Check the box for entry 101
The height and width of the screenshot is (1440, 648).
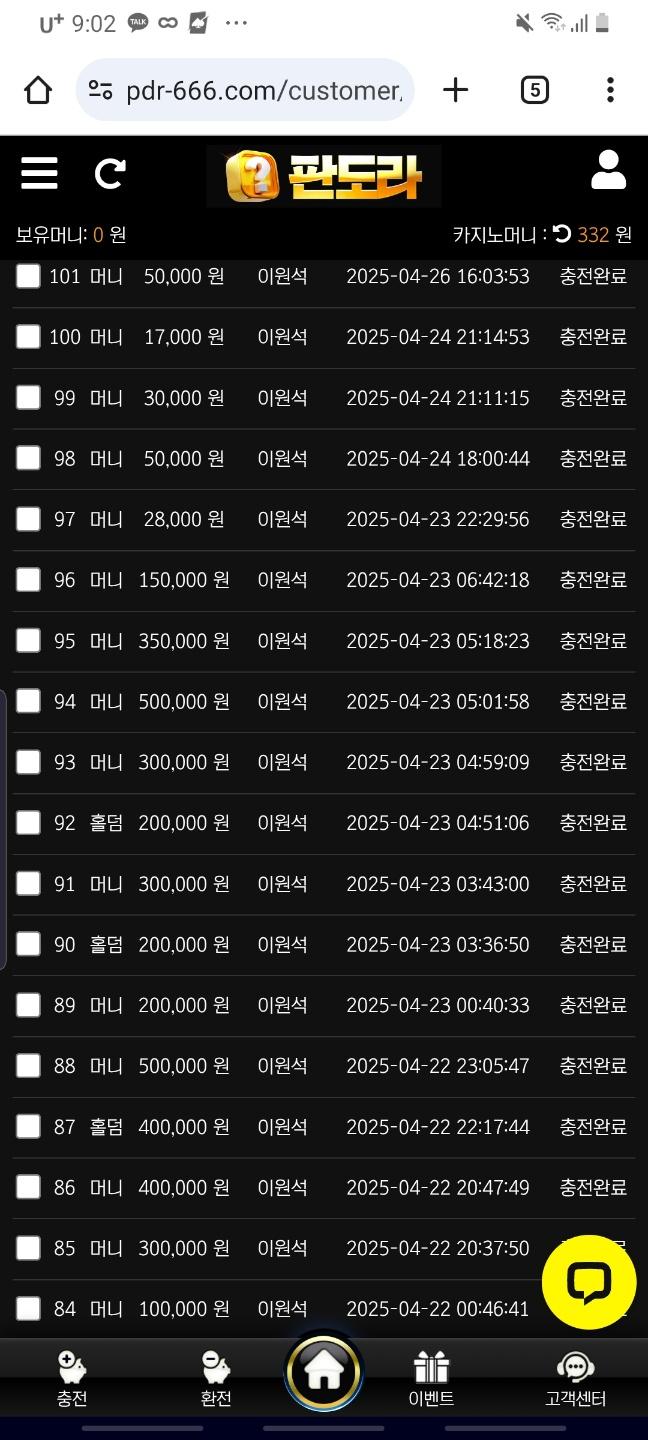tap(28, 276)
